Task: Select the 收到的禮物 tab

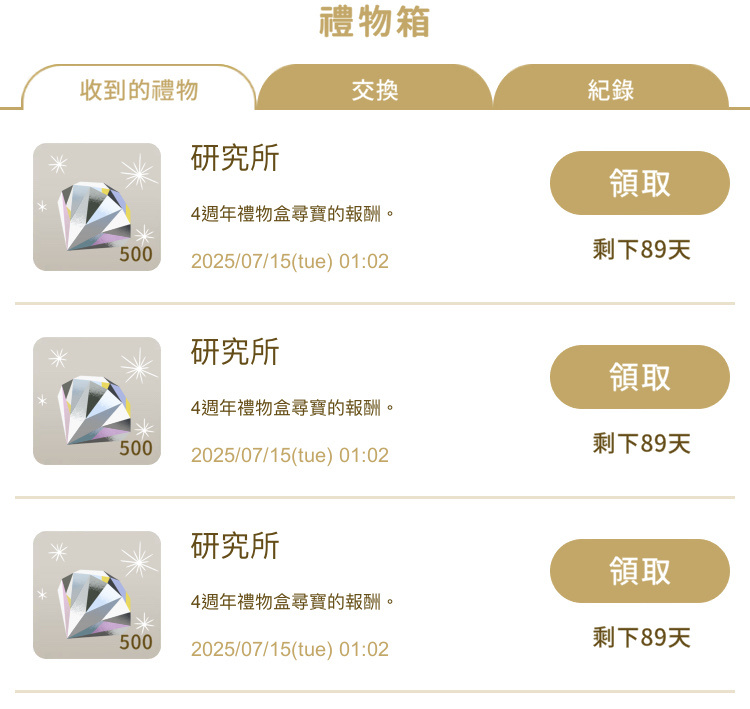Action: [x=139, y=89]
